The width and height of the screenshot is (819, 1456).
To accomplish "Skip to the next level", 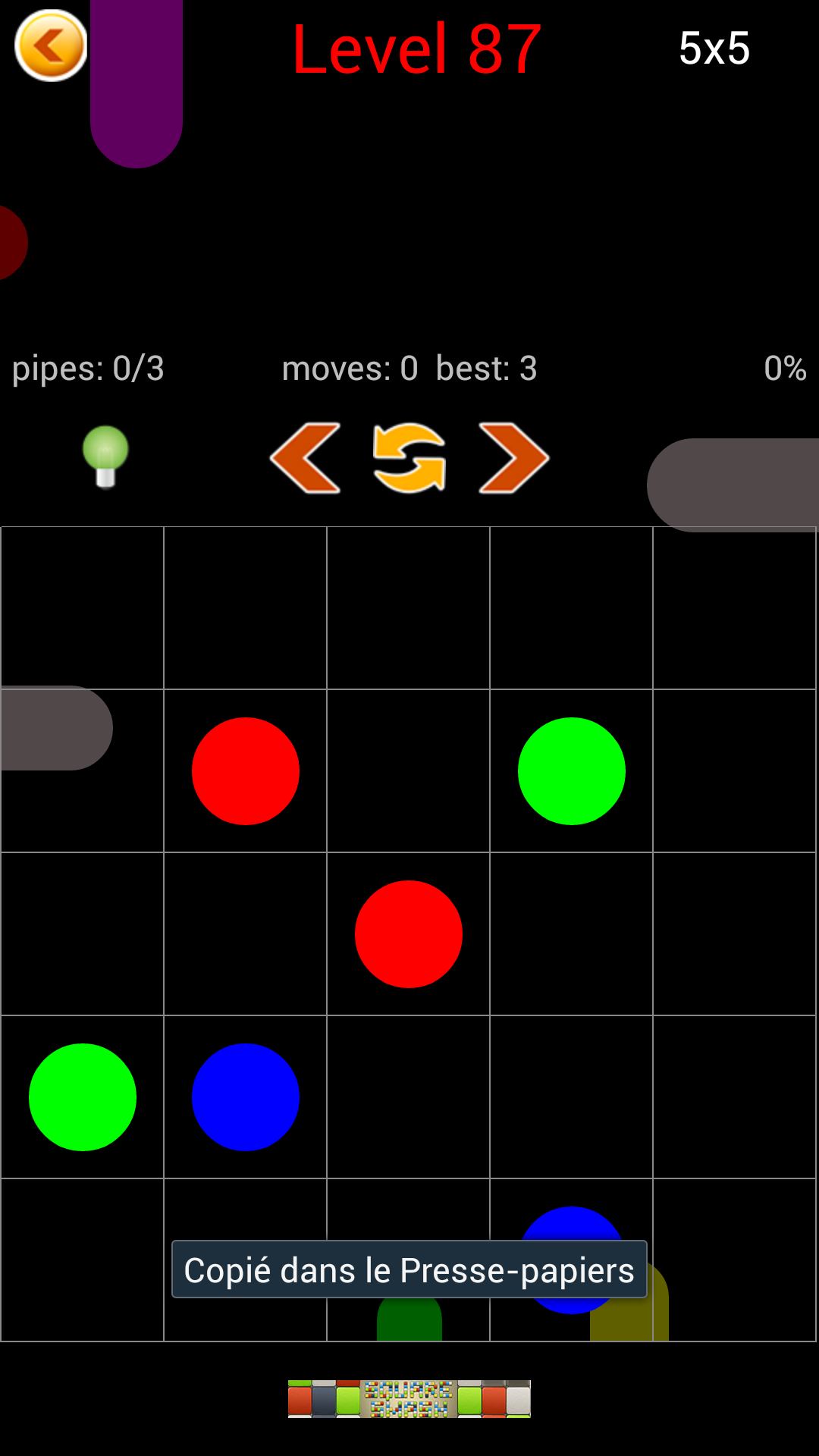I will (x=513, y=457).
